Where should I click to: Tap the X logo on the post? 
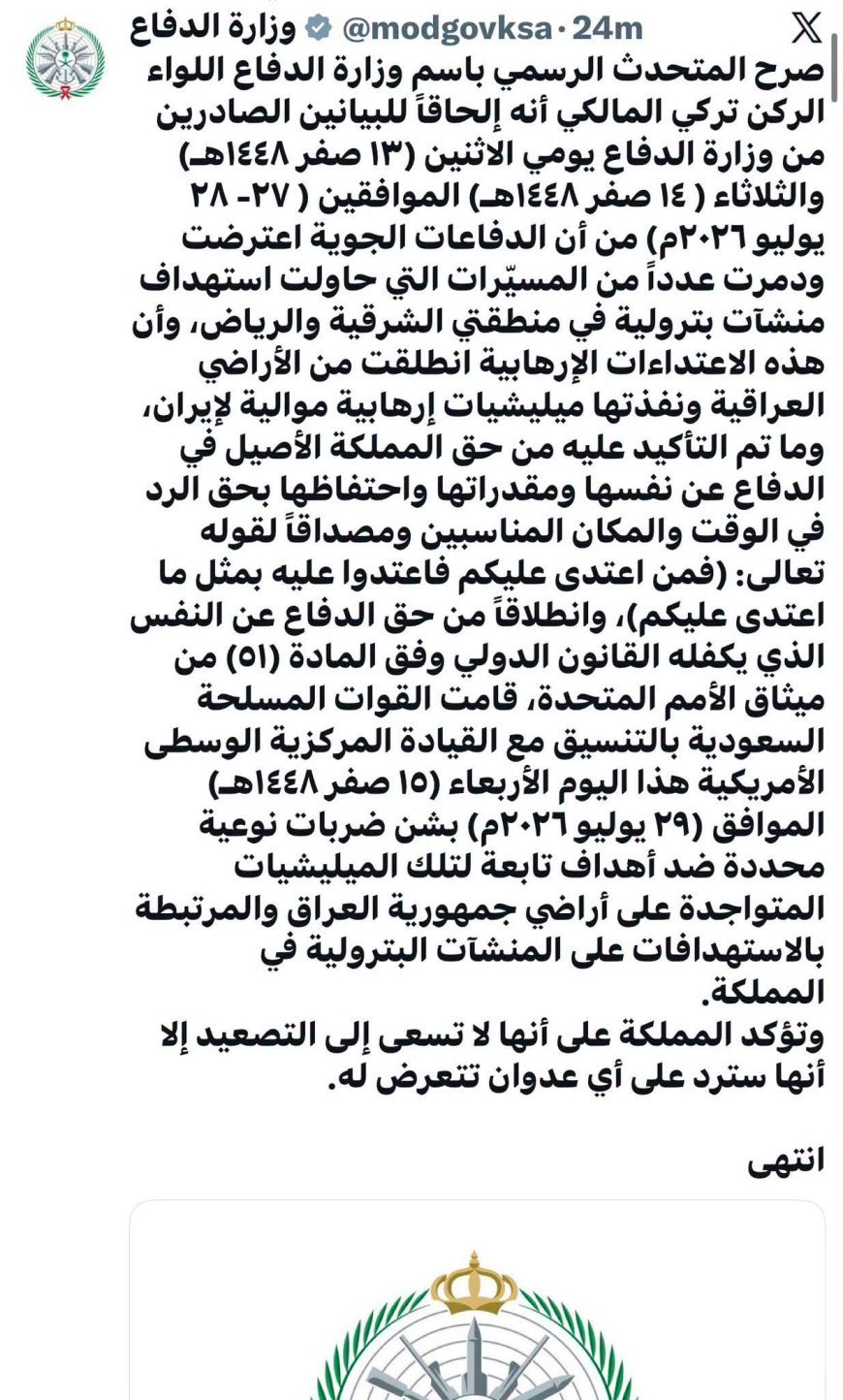[805, 28]
